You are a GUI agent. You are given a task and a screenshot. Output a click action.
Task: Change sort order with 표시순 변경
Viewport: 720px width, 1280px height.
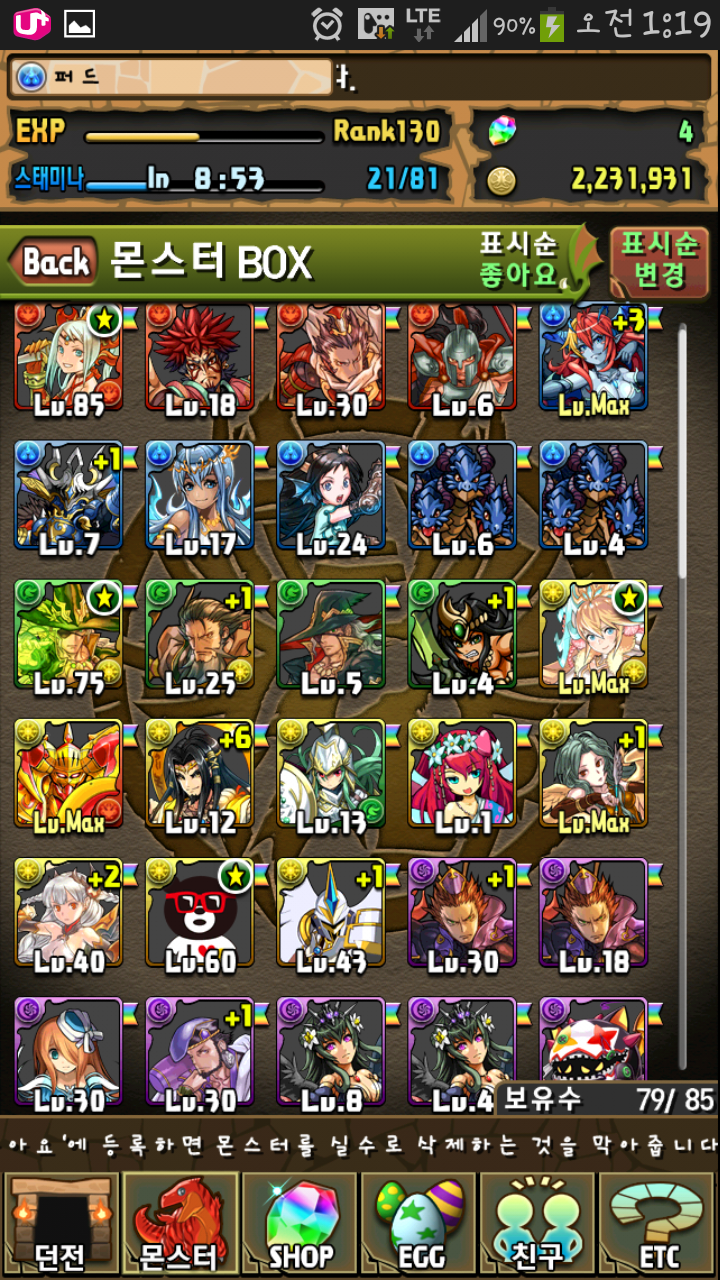coord(659,259)
